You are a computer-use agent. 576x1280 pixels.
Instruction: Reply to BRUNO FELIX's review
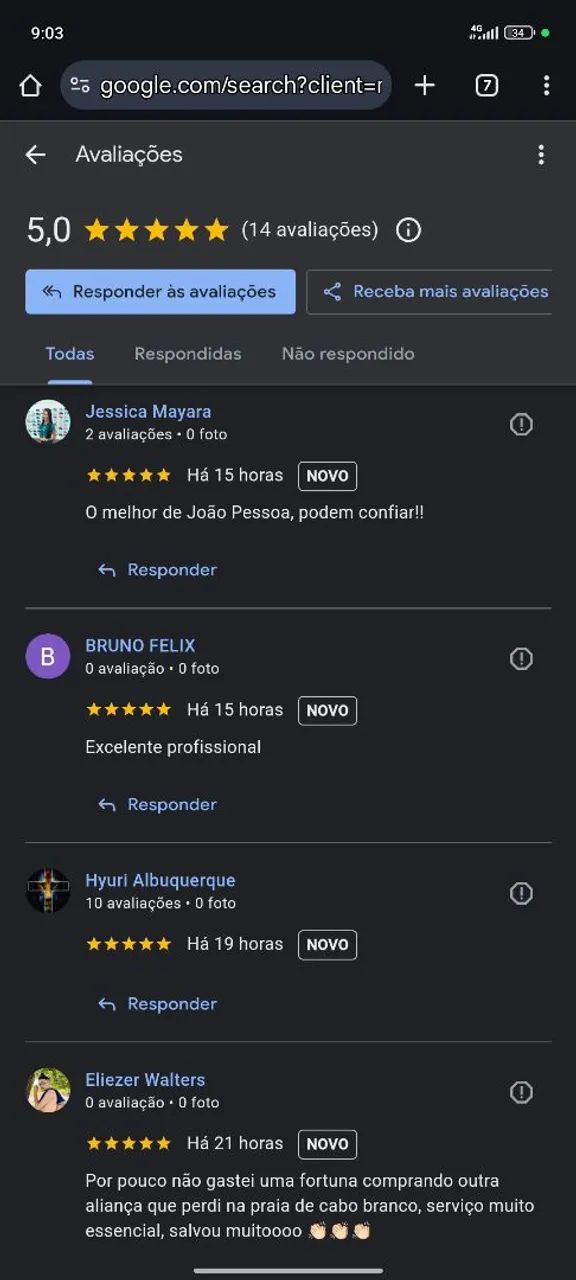point(157,804)
